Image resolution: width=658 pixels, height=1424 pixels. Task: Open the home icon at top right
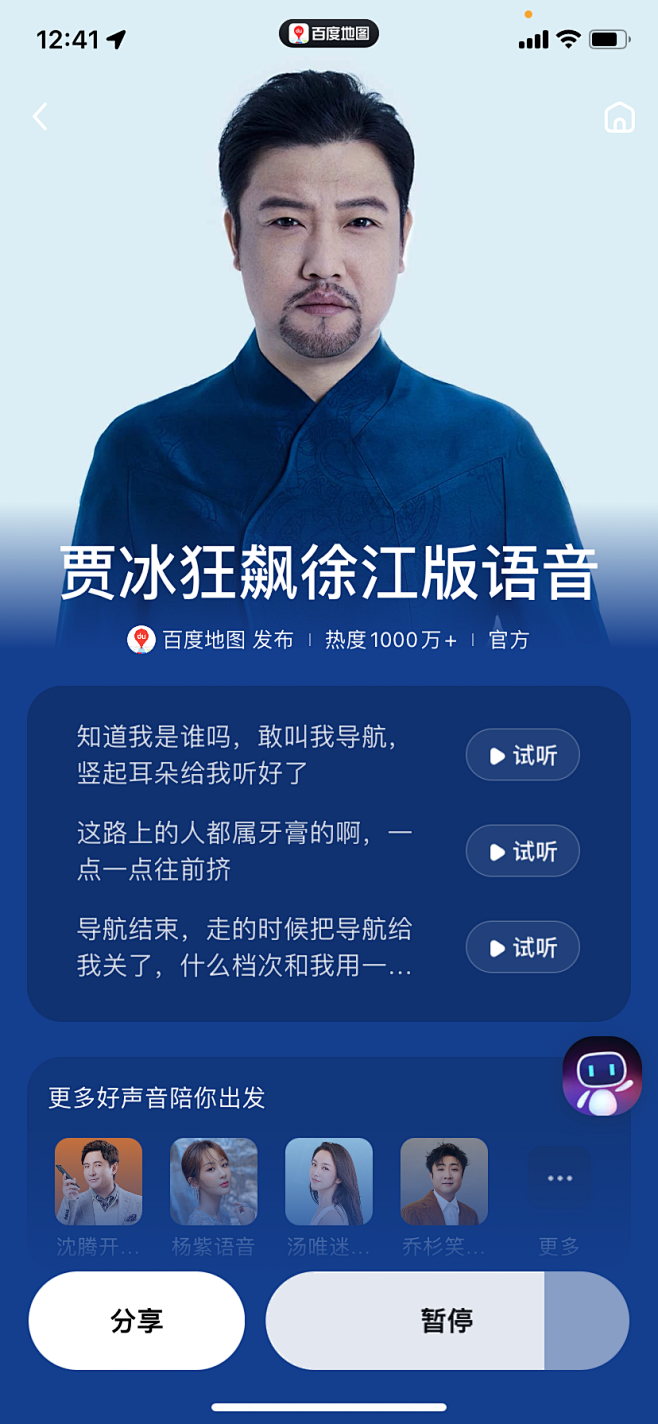619,118
